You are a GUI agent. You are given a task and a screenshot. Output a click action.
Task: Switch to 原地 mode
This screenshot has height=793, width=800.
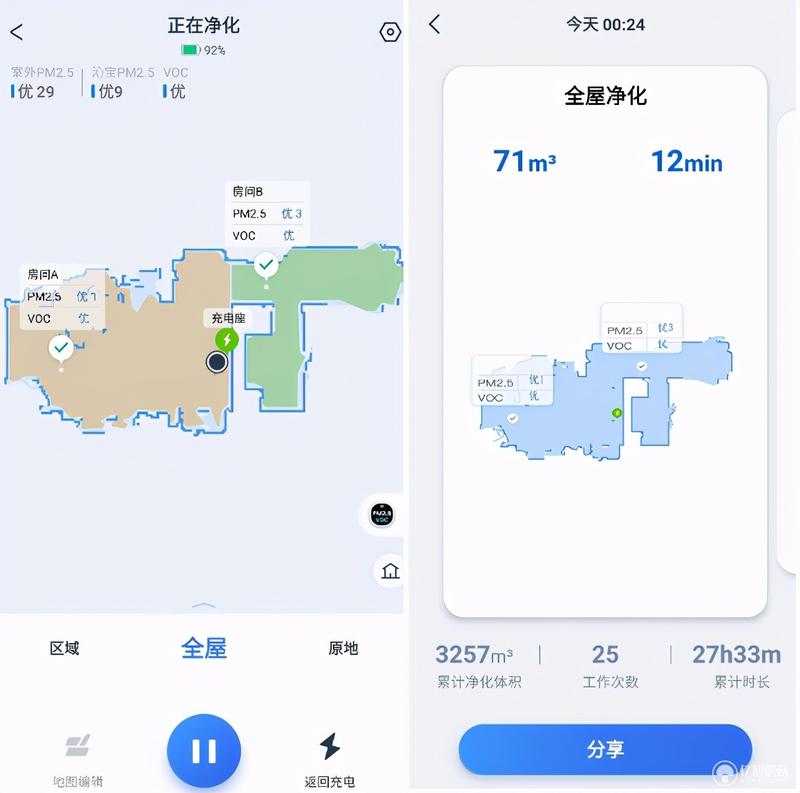343,648
